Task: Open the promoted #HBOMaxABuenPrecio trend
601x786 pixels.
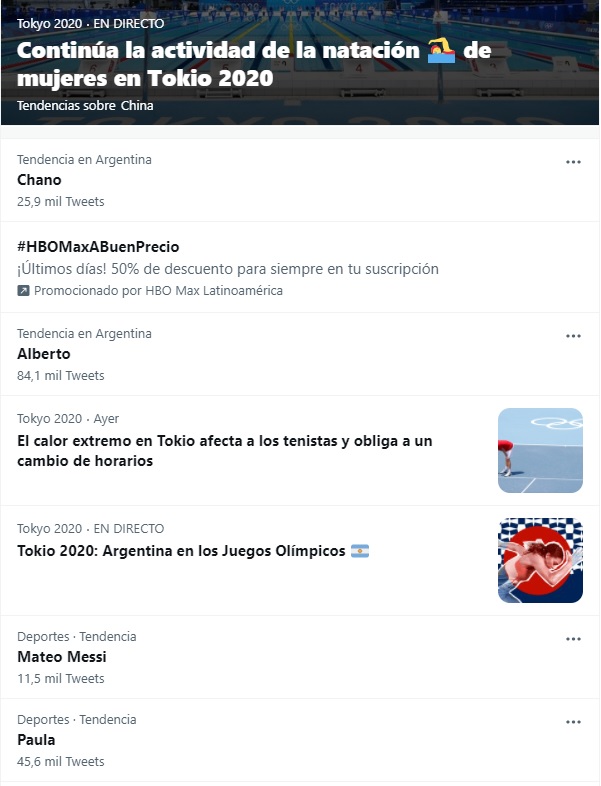Action: pos(98,246)
